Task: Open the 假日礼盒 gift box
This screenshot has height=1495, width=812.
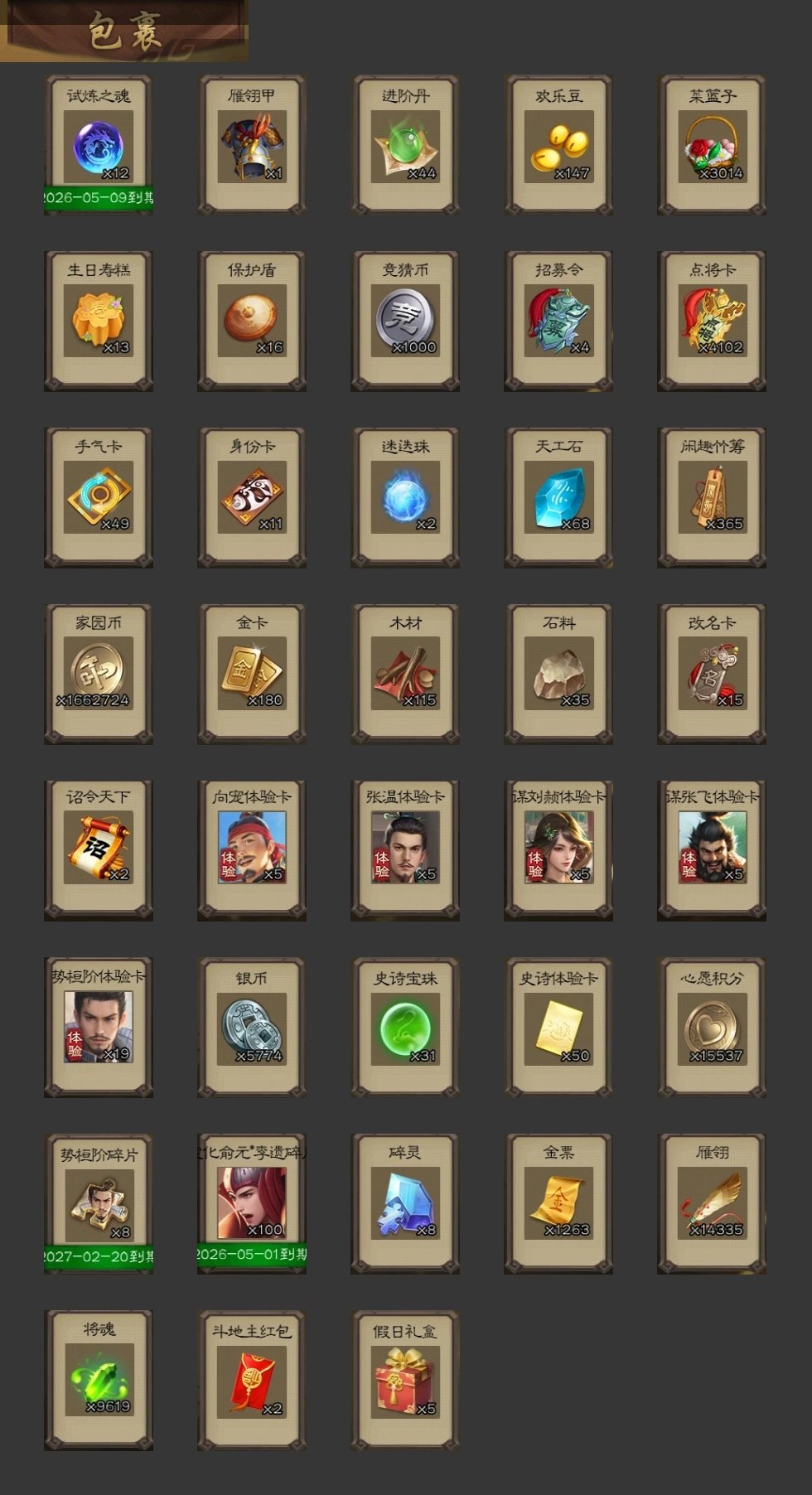Action: tap(405, 1380)
